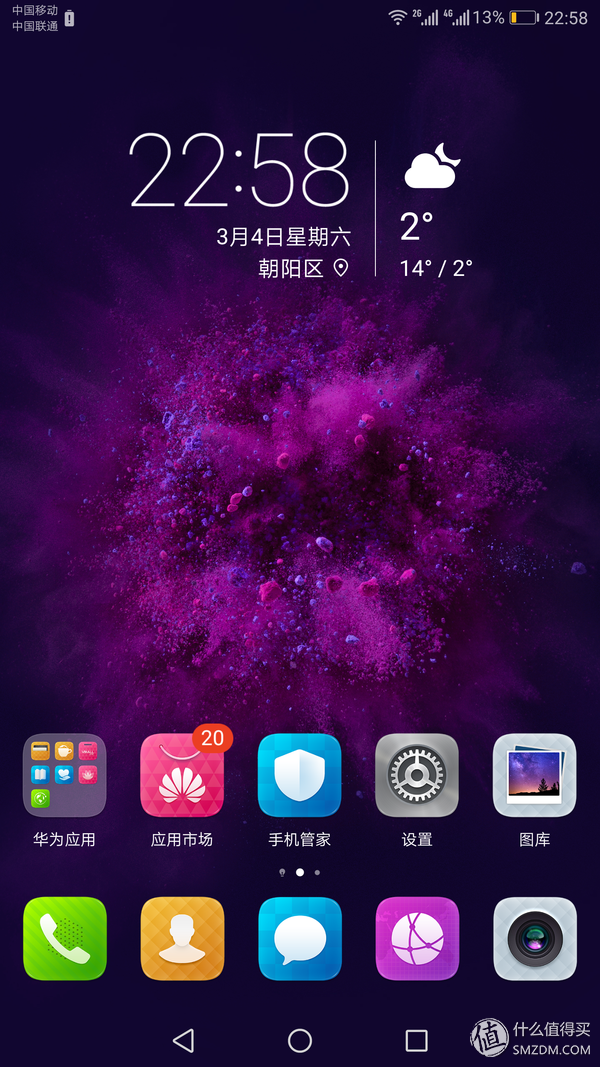Open the 华为应用 folder

pyautogui.click(x=65, y=776)
